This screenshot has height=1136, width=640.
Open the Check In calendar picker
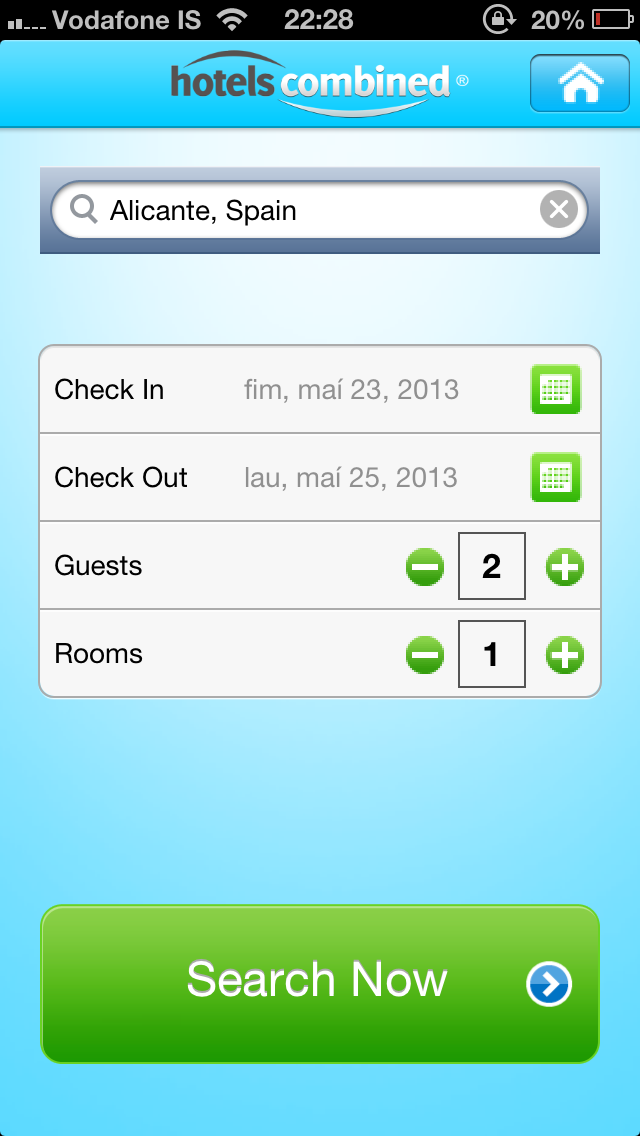pyautogui.click(x=555, y=389)
